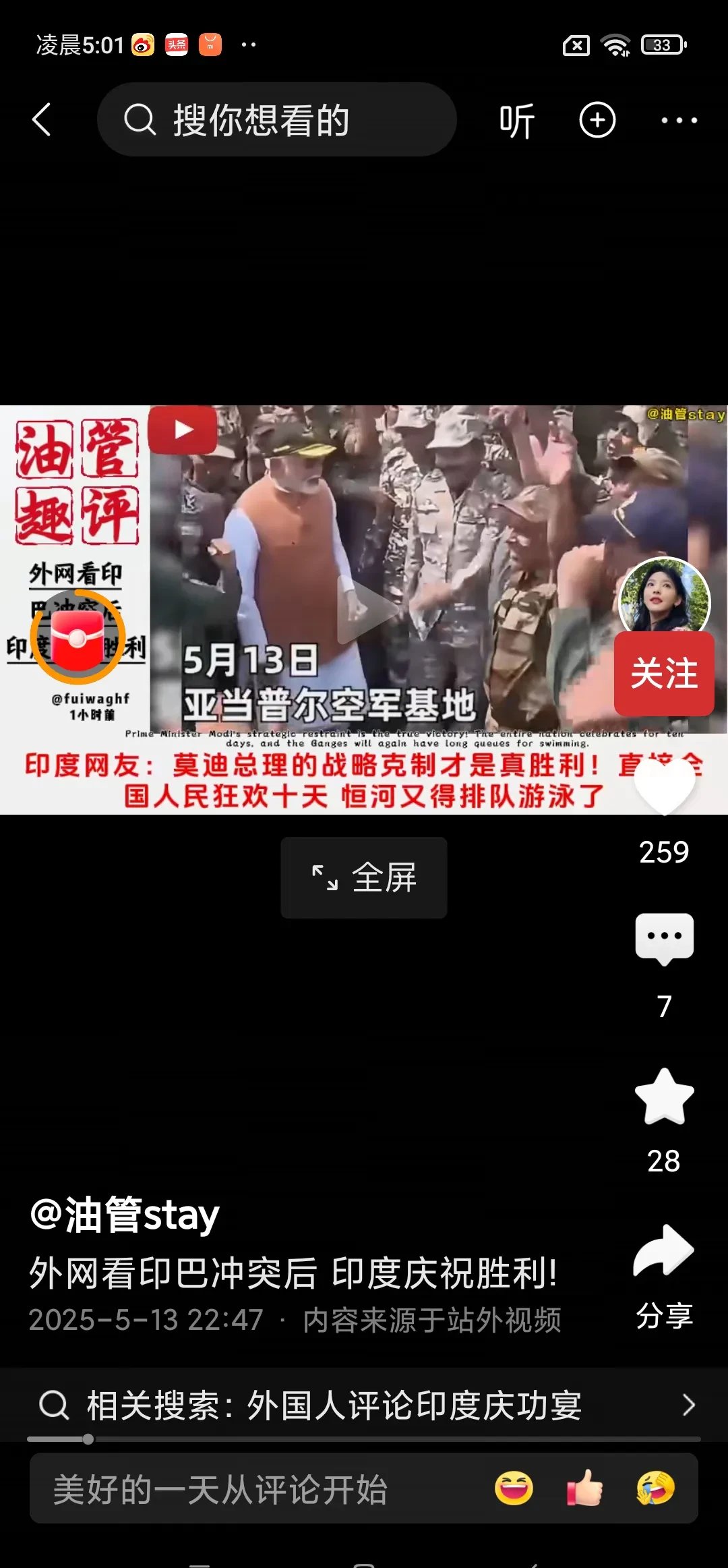Viewport: 728px width, 1568px height.
Task: Open the 搜你想看的 search box
Action: 276,120
